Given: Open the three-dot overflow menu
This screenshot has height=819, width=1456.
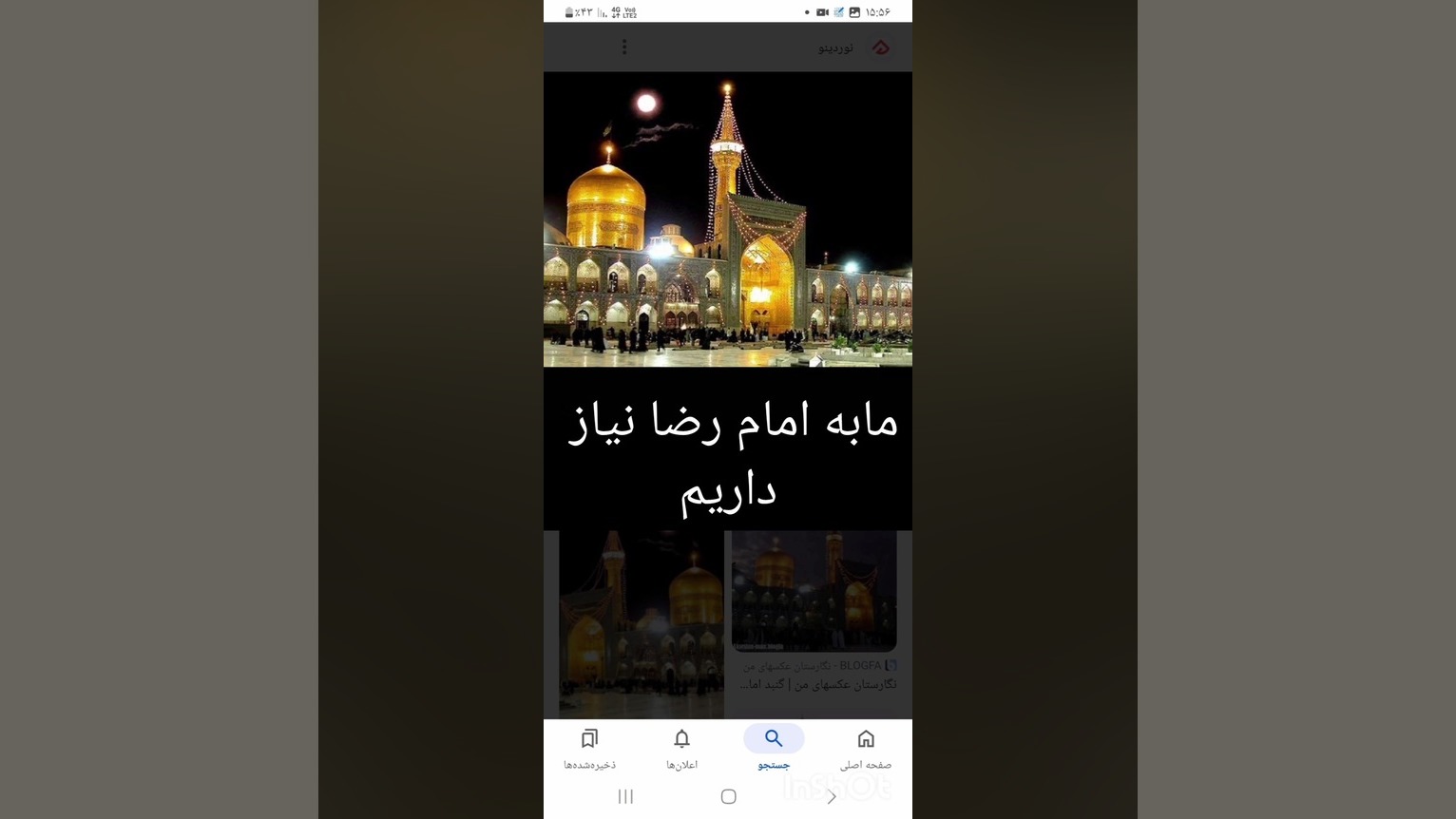Looking at the screenshot, I should (624, 47).
